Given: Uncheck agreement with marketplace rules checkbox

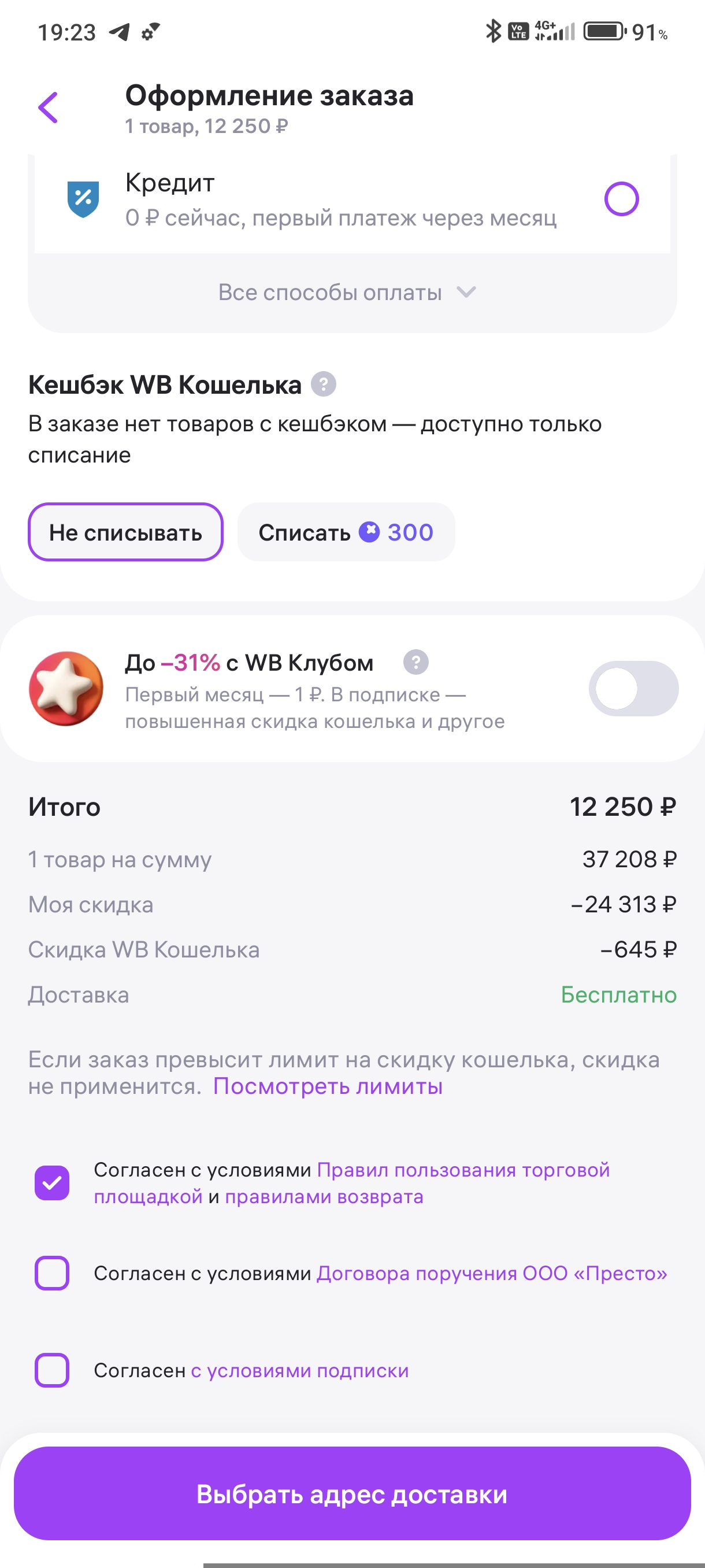Looking at the screenshot, I should click(53, 1183).
